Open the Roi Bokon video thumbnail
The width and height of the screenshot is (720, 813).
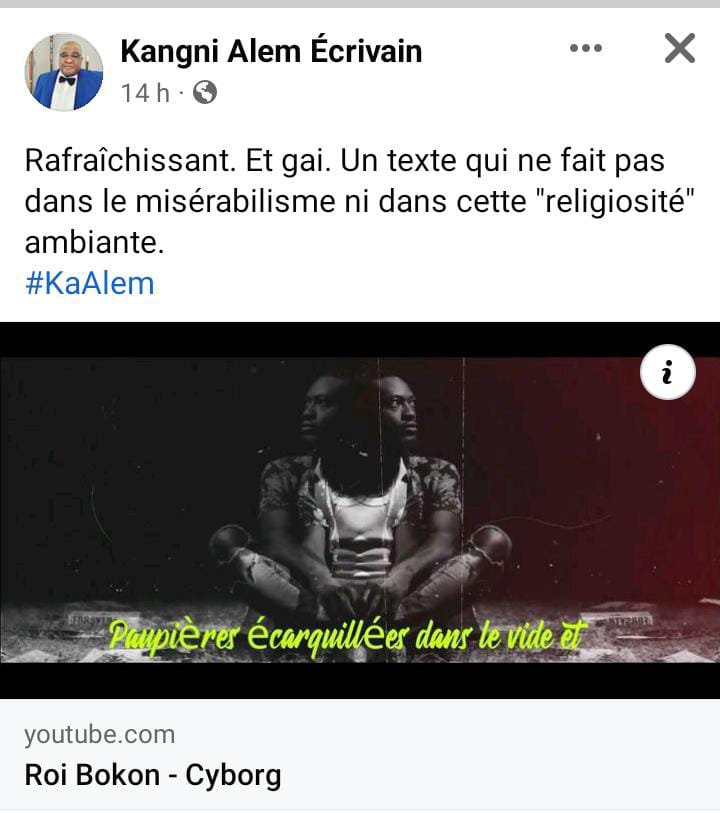tap(360, 510)
